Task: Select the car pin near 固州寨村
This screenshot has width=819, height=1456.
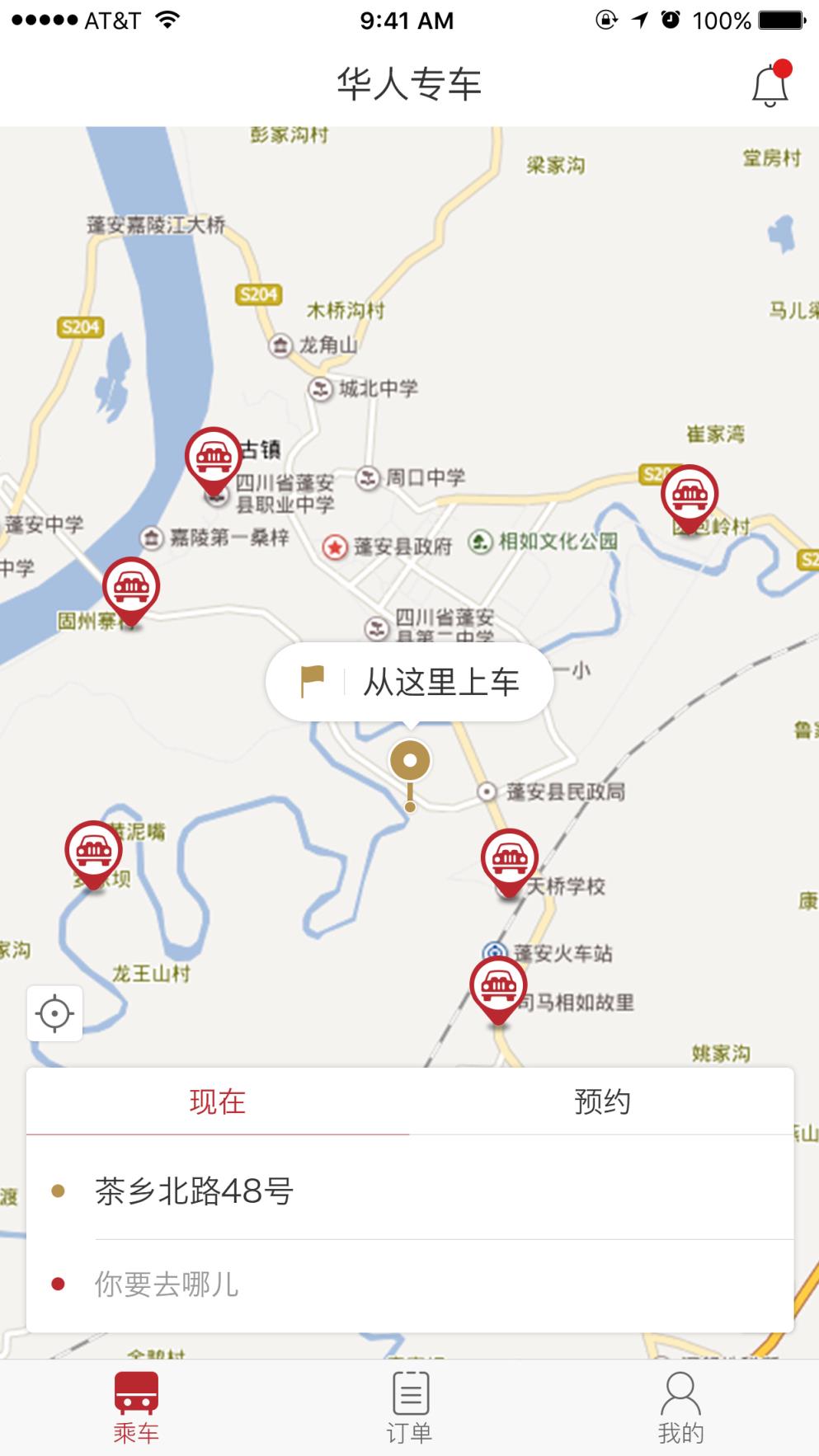Action: (x=130, y=587)
